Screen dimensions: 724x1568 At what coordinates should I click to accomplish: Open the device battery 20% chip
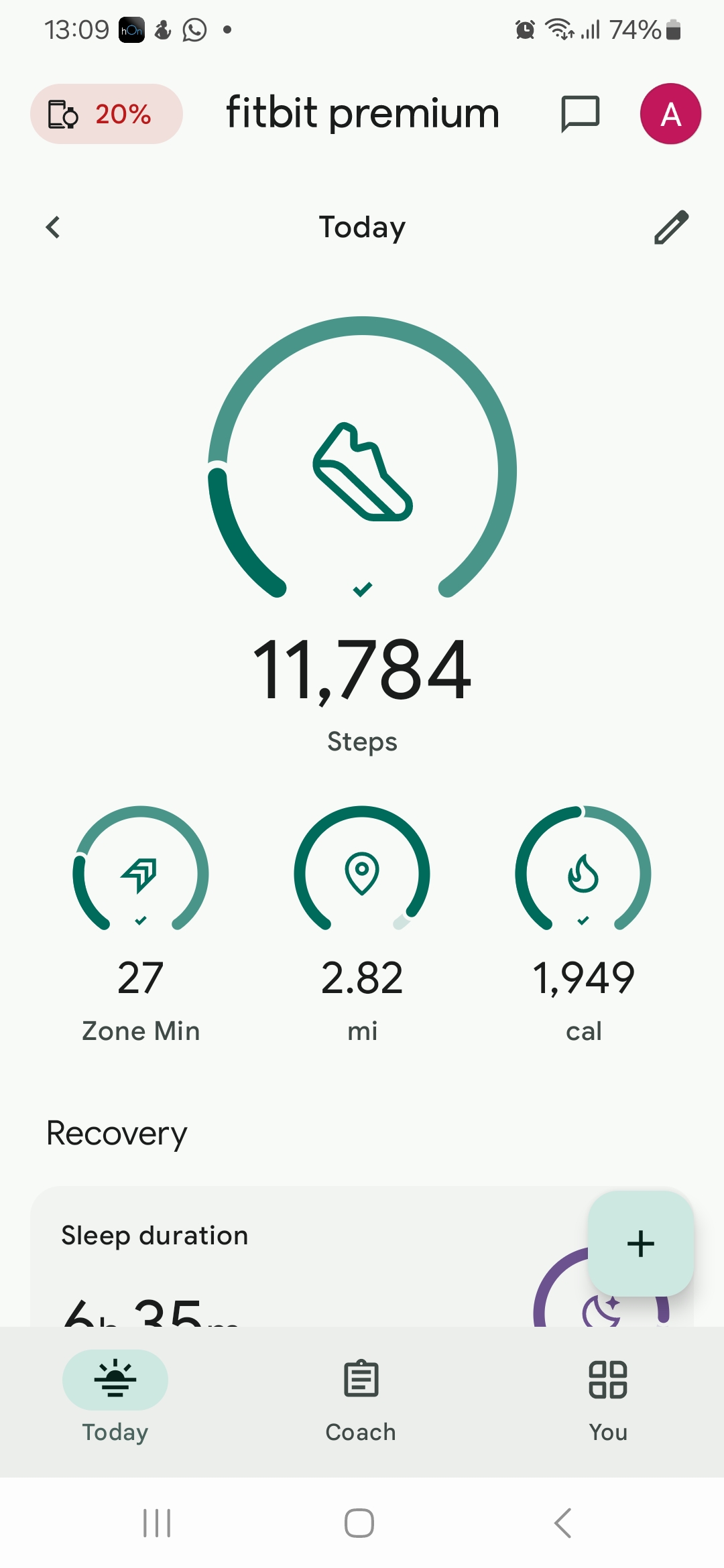pyautogui.click(x=107, y=114)
